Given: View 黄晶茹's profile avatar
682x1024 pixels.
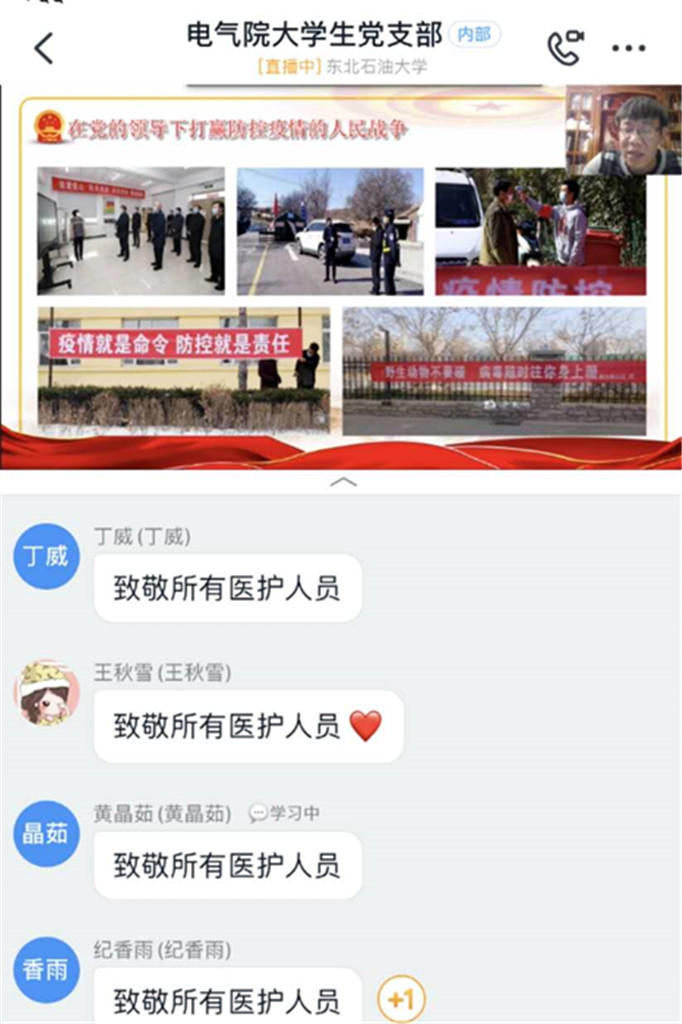Looking at the screenshot, I should pos(46,833).
